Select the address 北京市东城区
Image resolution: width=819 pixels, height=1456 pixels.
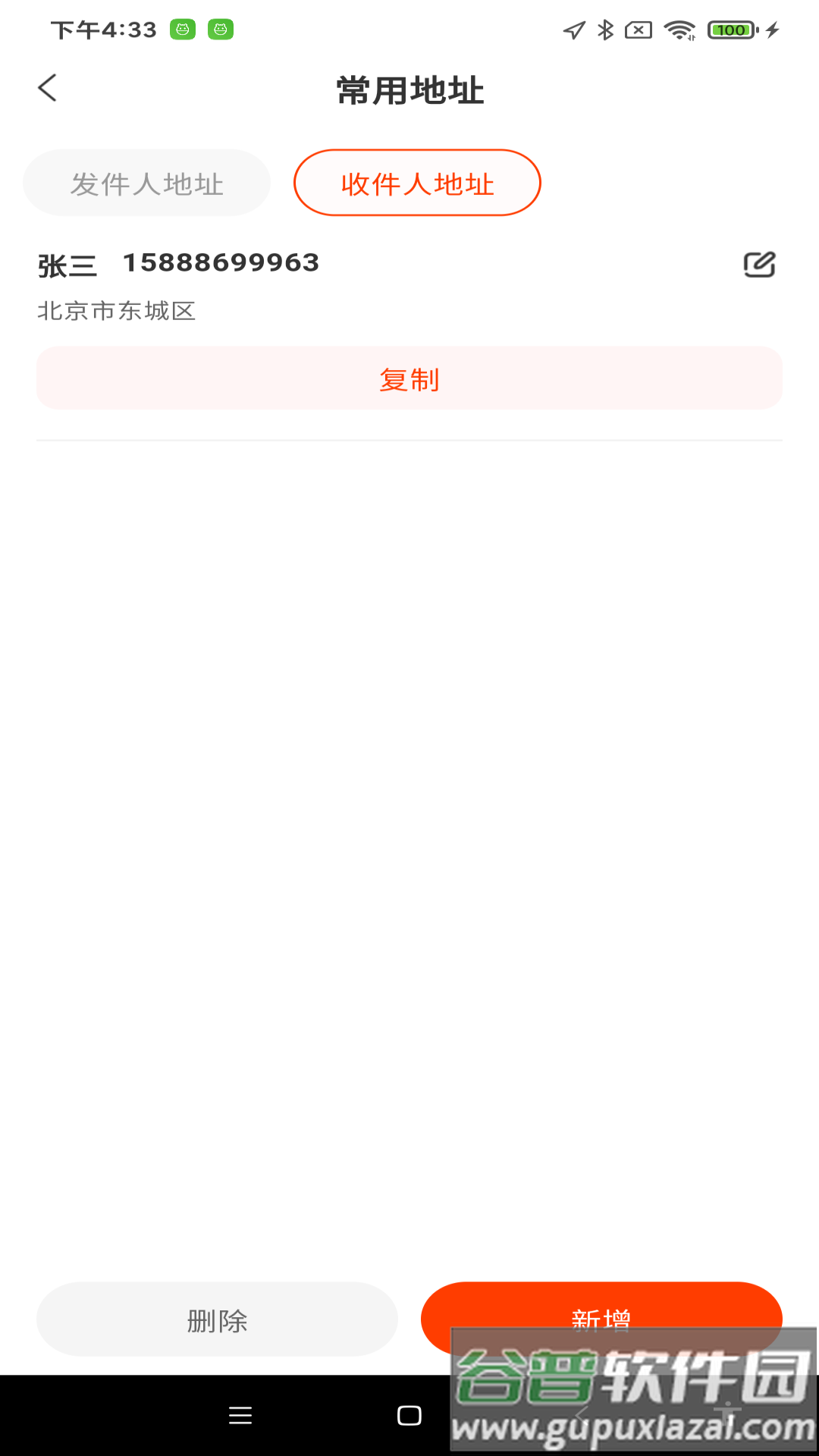coord(116,311)
